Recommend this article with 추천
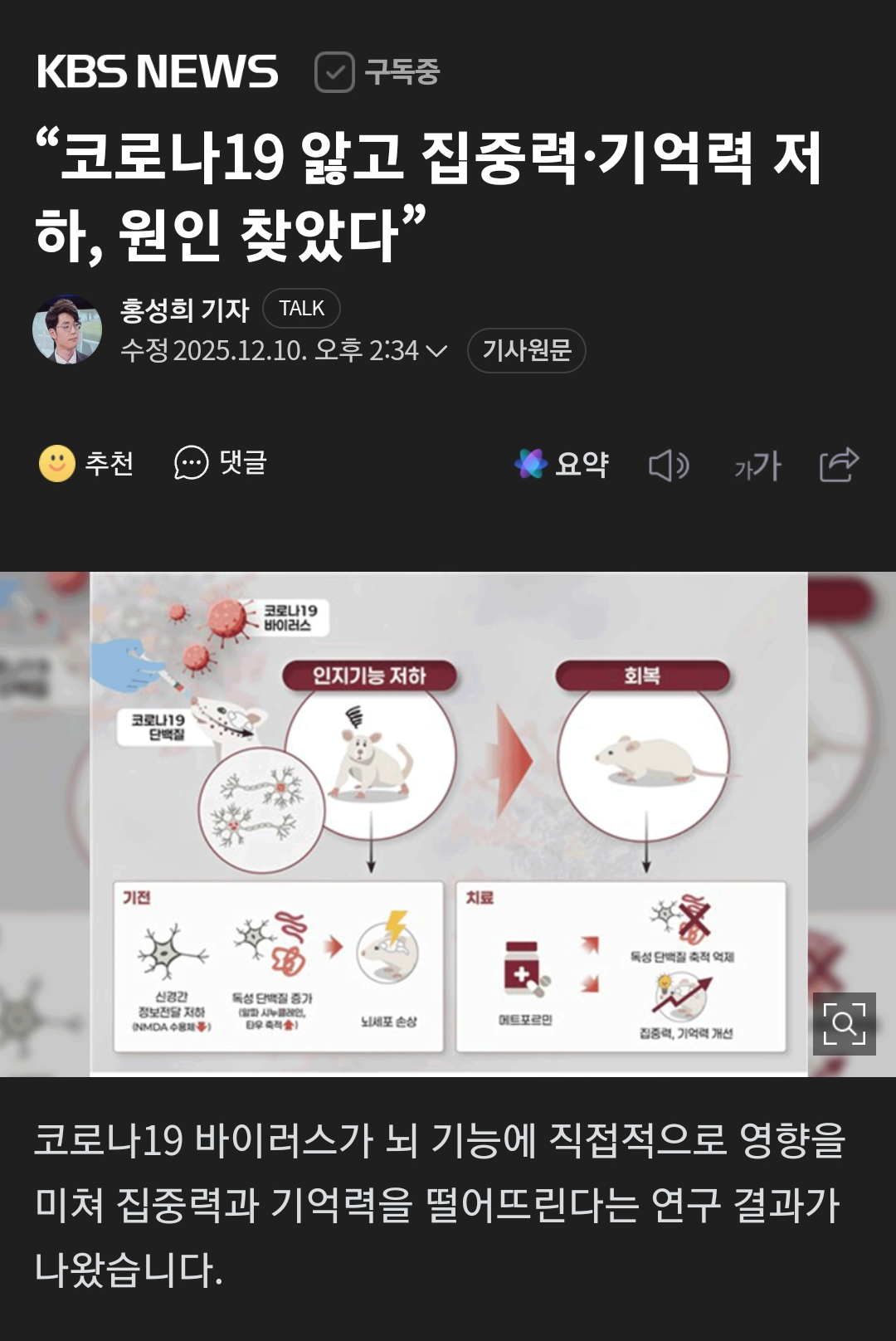 (x=86, y=463)
